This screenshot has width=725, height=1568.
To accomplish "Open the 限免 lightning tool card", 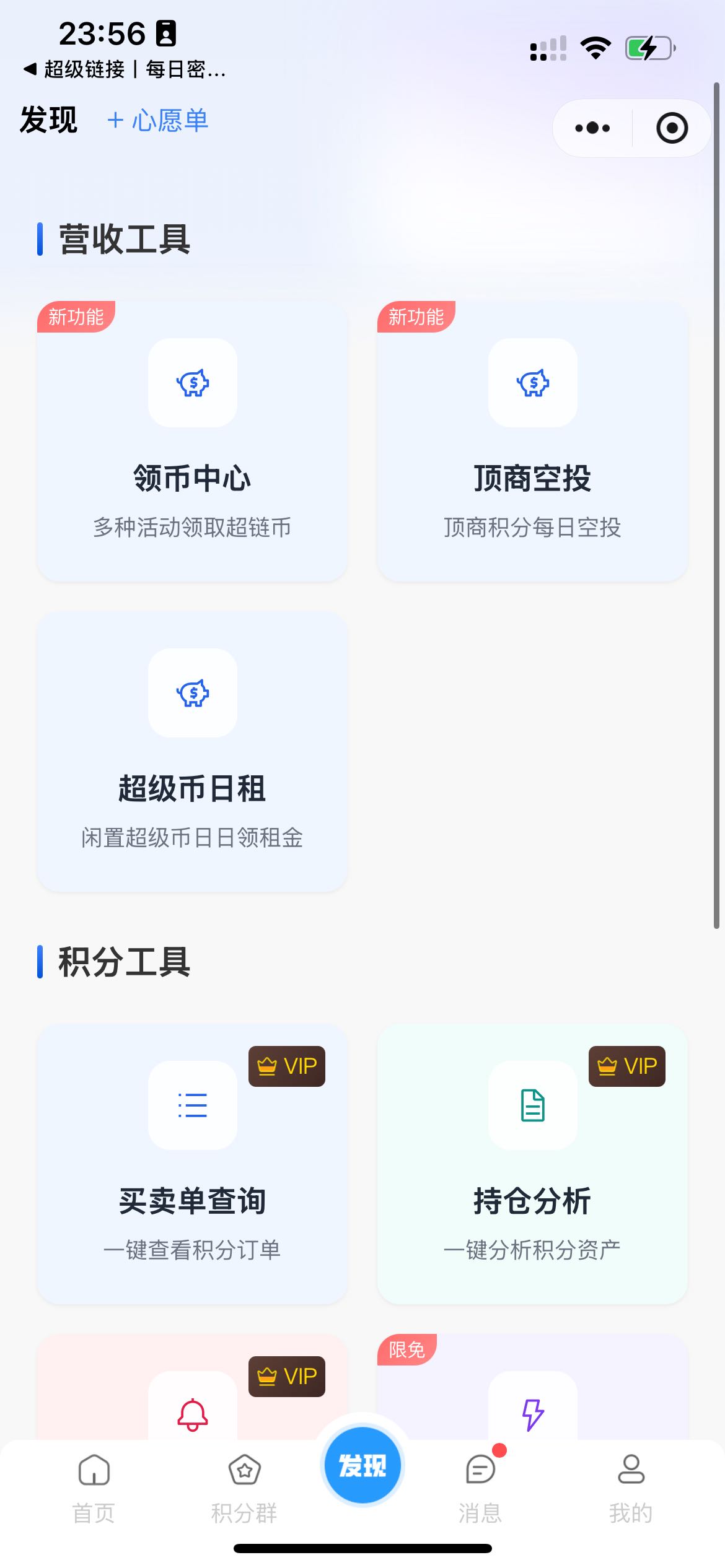I will click(532, 1400).
